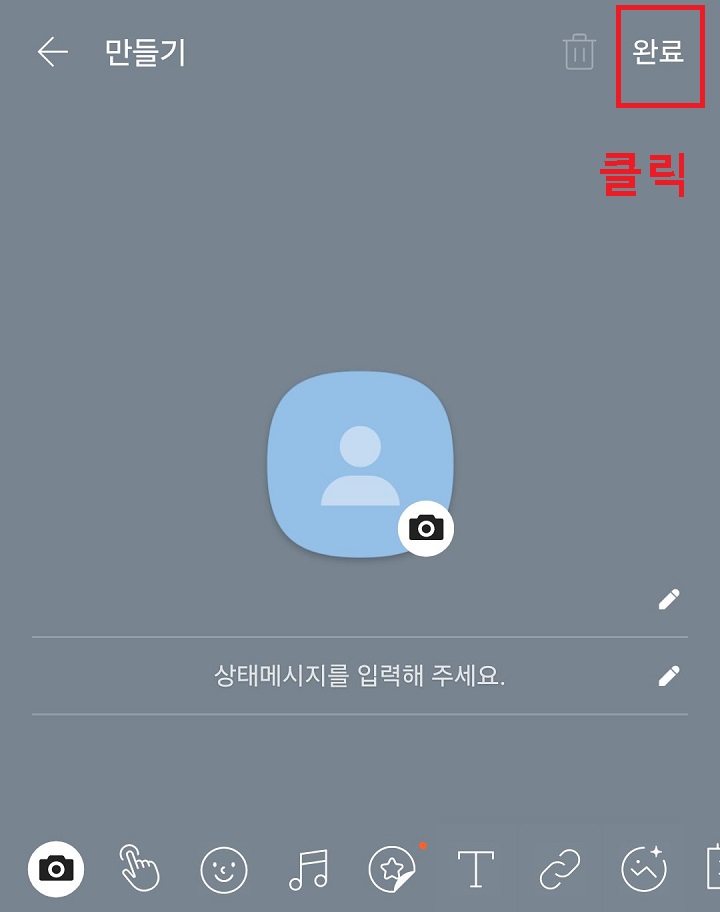Image resolution: width=720 pixels, height=912 pixels.
Task: Select the text tool marked with T
Action: (x=477, y=868)
